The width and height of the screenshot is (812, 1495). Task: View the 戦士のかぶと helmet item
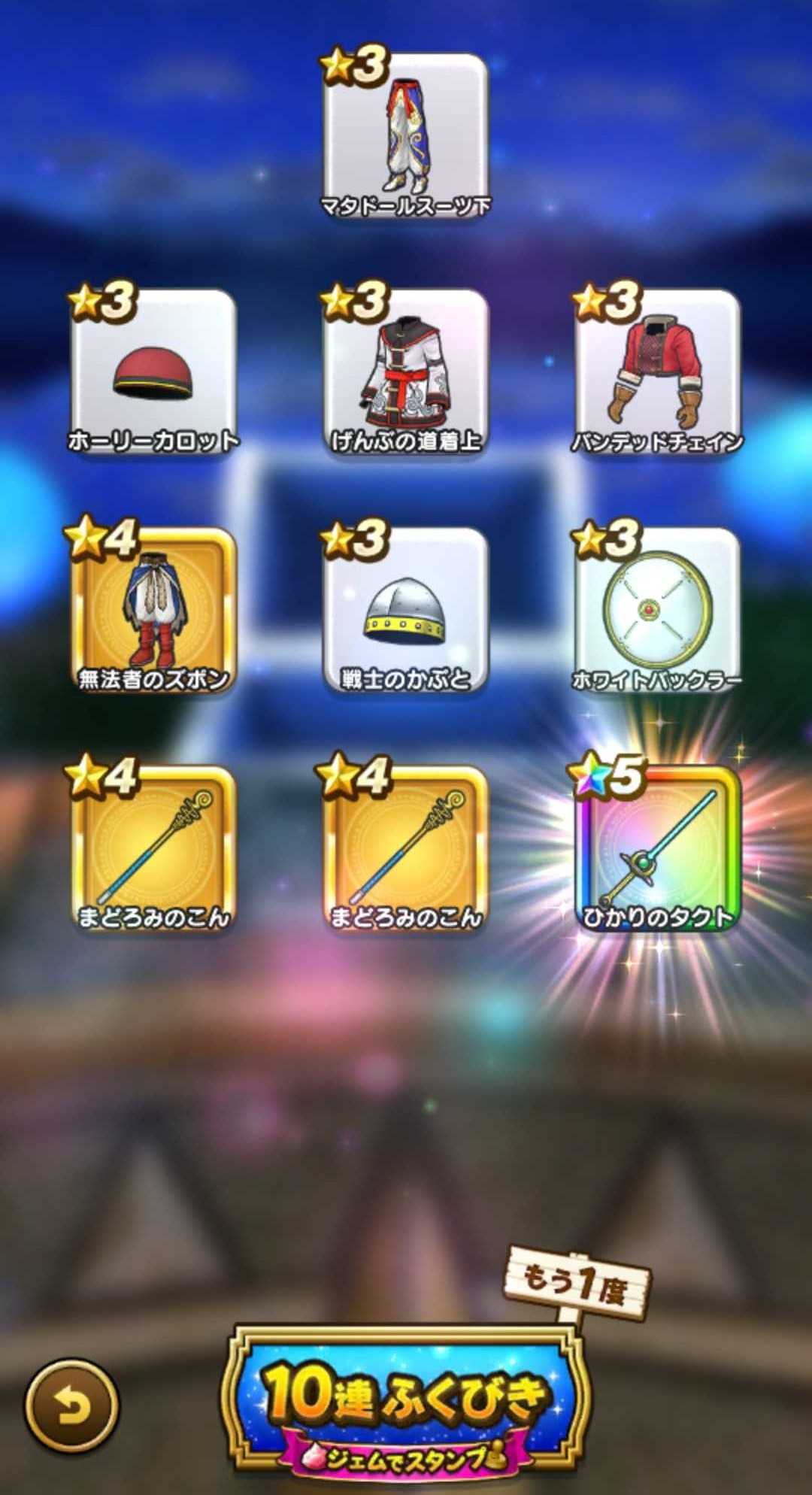point(406,611)
